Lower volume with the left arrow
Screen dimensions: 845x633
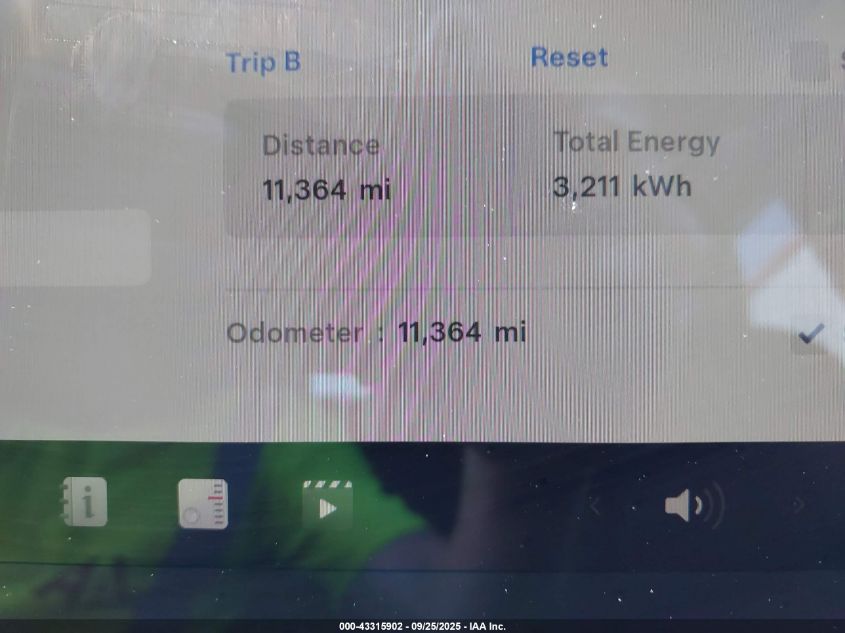(594, 506)
